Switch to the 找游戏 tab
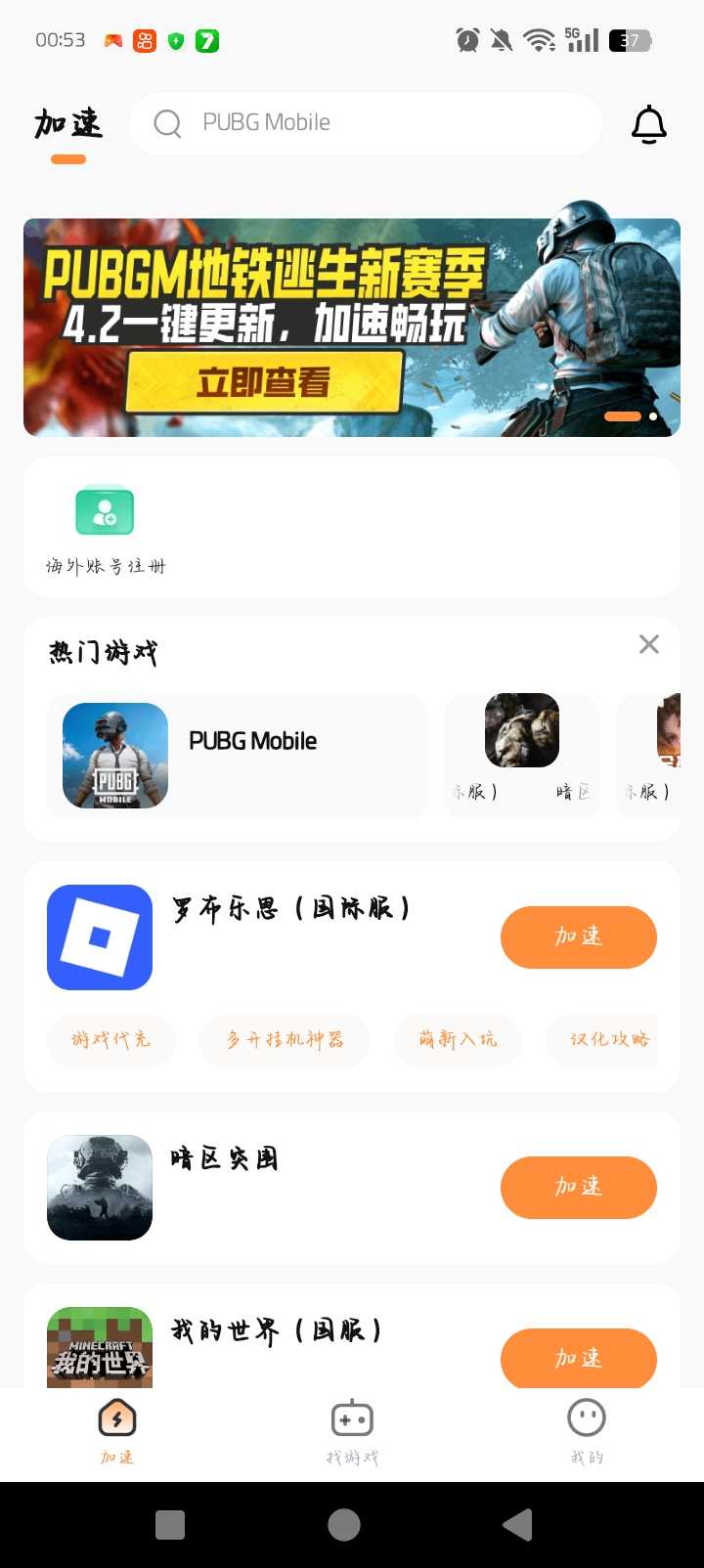Image resolution: width=704 pixels, height=1568 pixels. [352, 1431]
